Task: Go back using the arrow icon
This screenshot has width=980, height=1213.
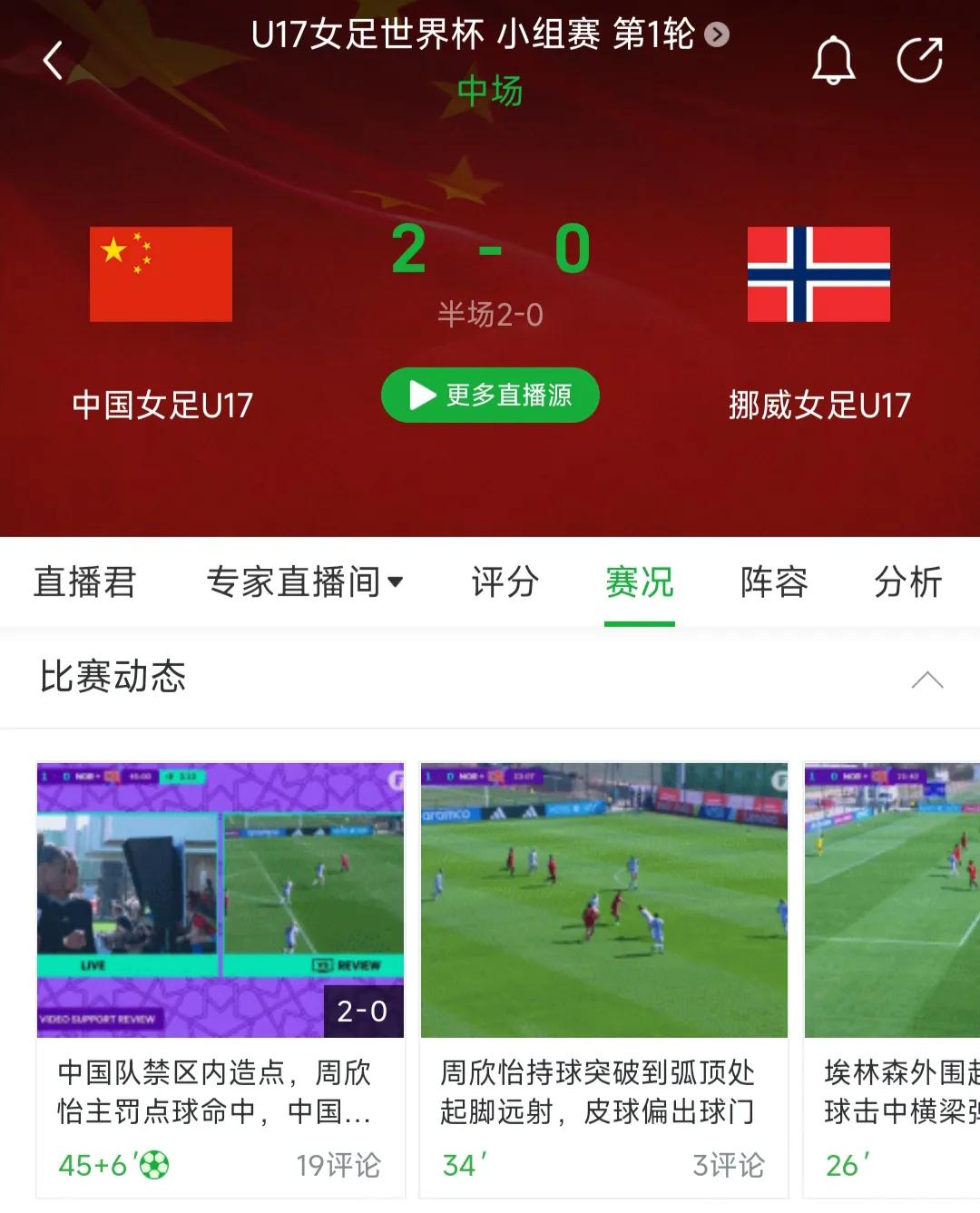Action: [53, 61]
